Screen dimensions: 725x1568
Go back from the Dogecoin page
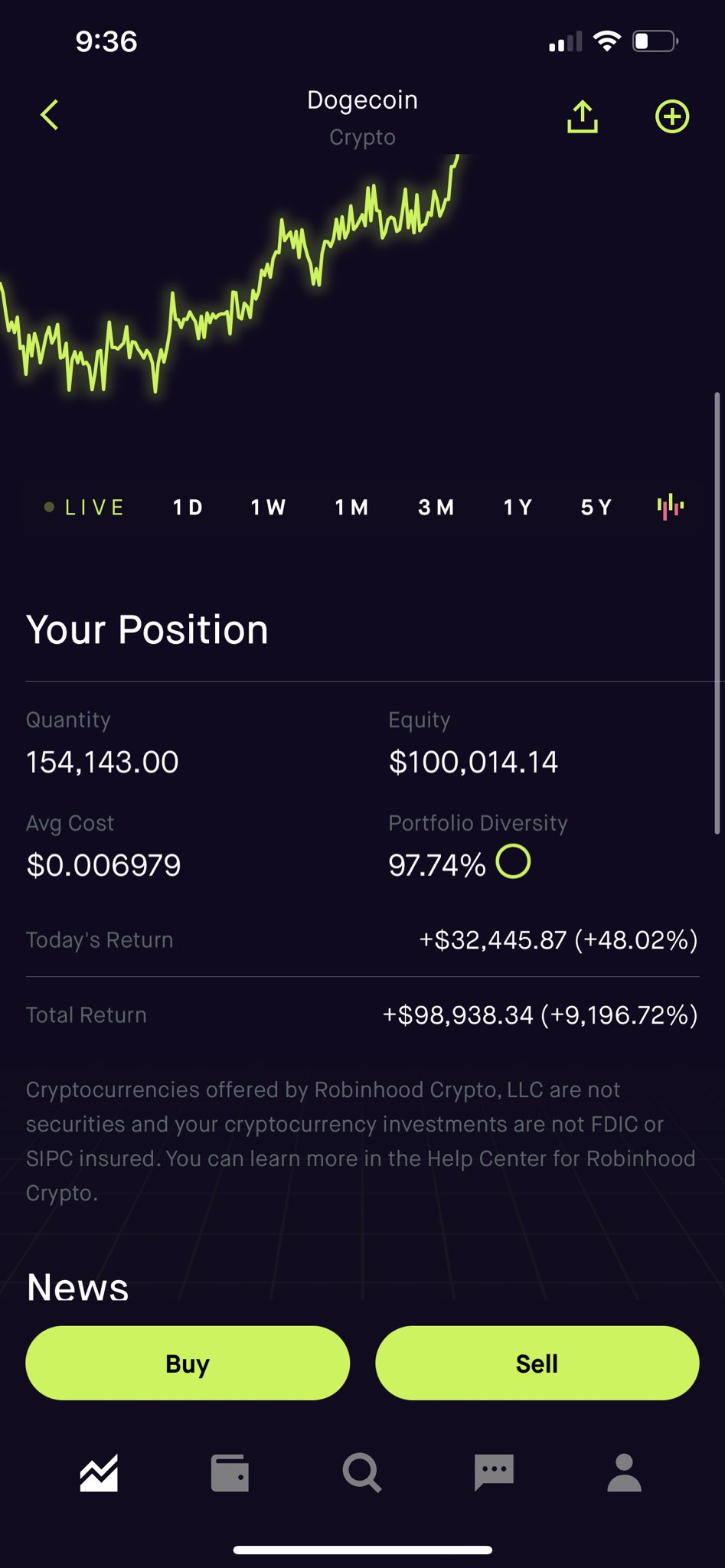coord(49,116)
